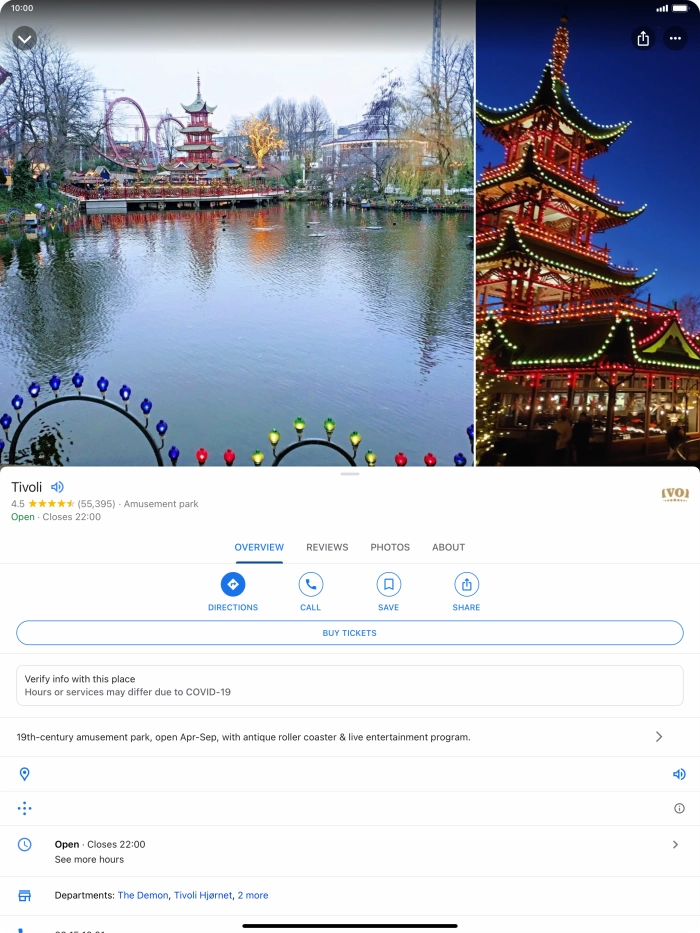
Task: Open the info icon on the plus code row
Action: [679, 808]
